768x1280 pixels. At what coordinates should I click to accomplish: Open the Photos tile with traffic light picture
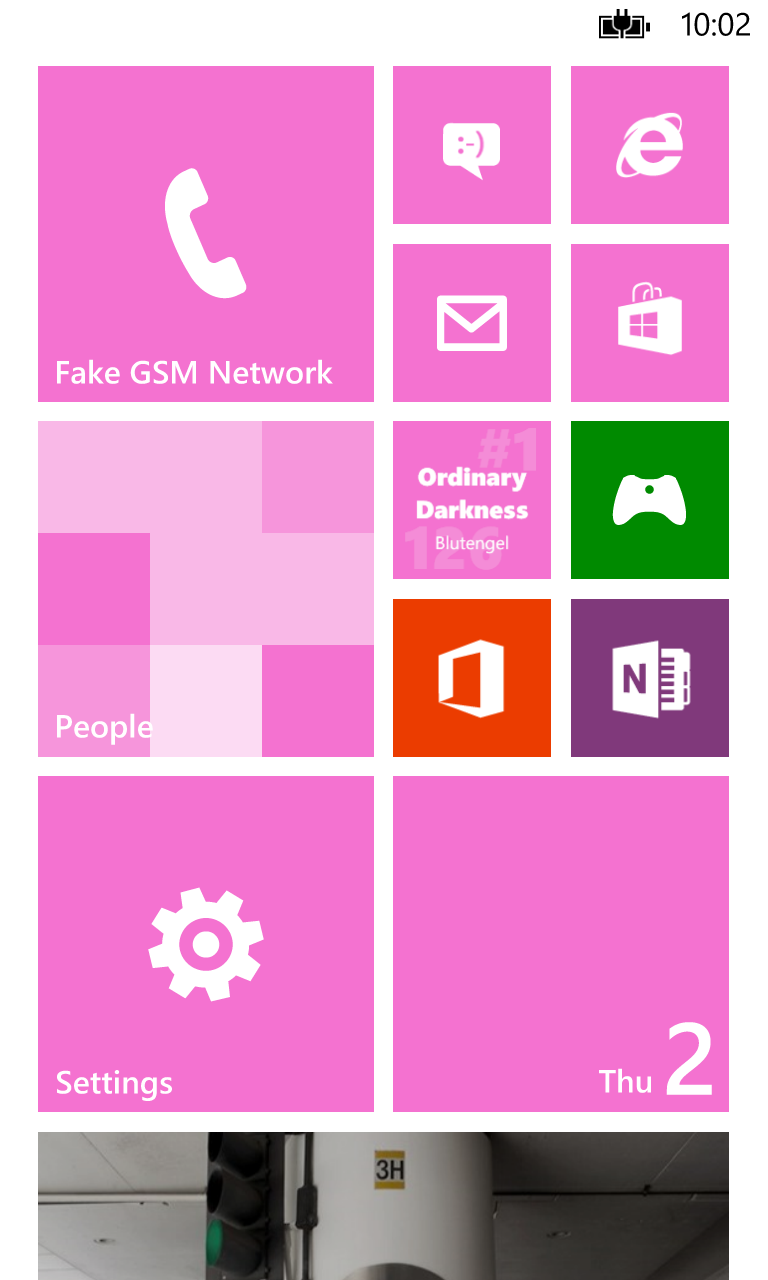[x=383, y=1206]
